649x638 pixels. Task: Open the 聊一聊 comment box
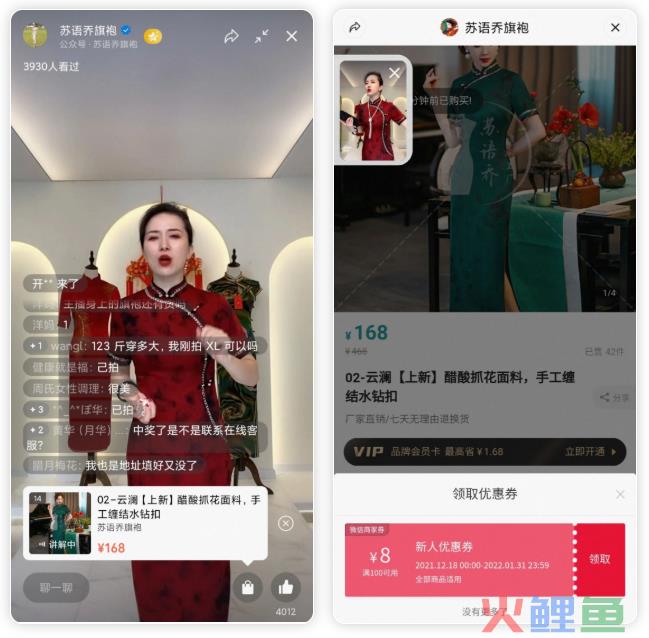tap(56, 587)
